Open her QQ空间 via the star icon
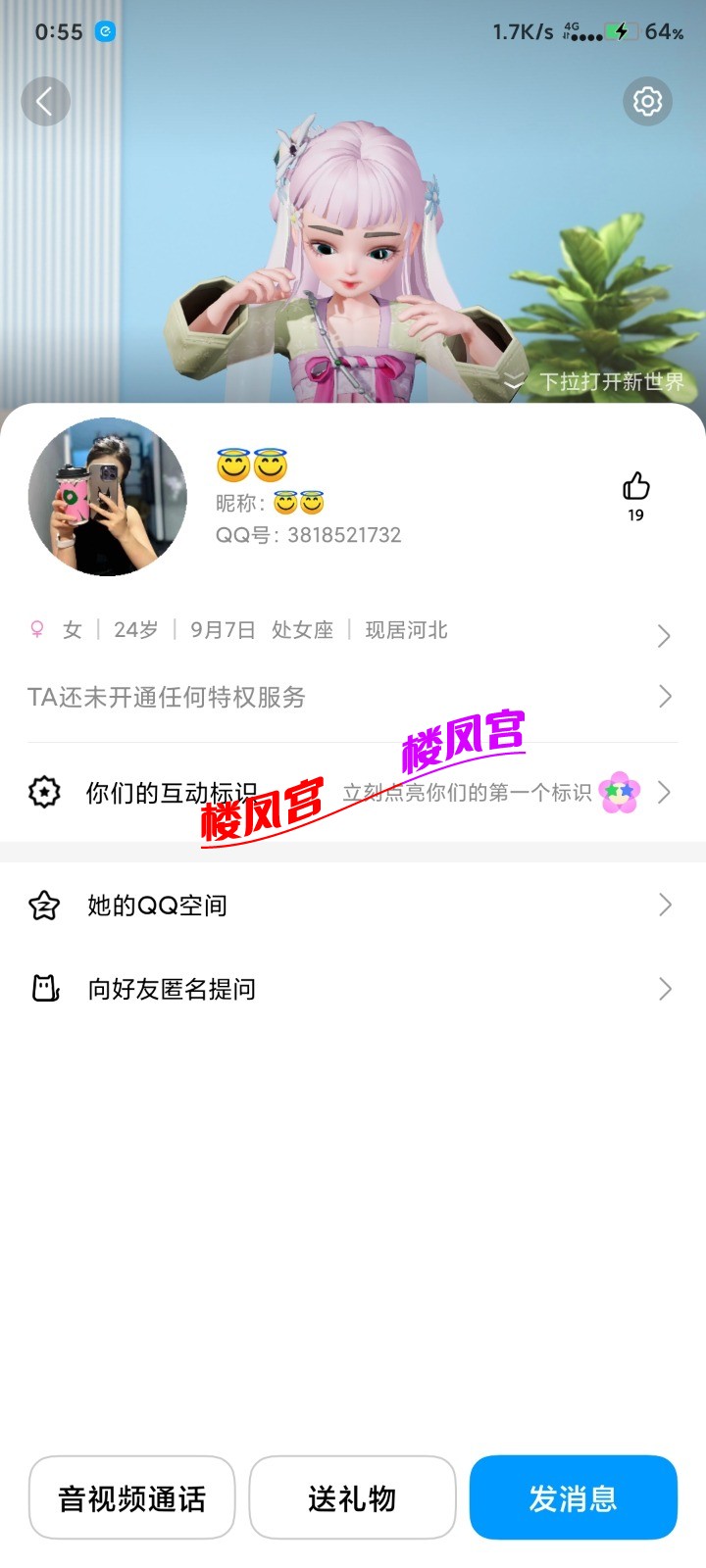Screen dimensions: 706x1568 click(x=43, y=905)
